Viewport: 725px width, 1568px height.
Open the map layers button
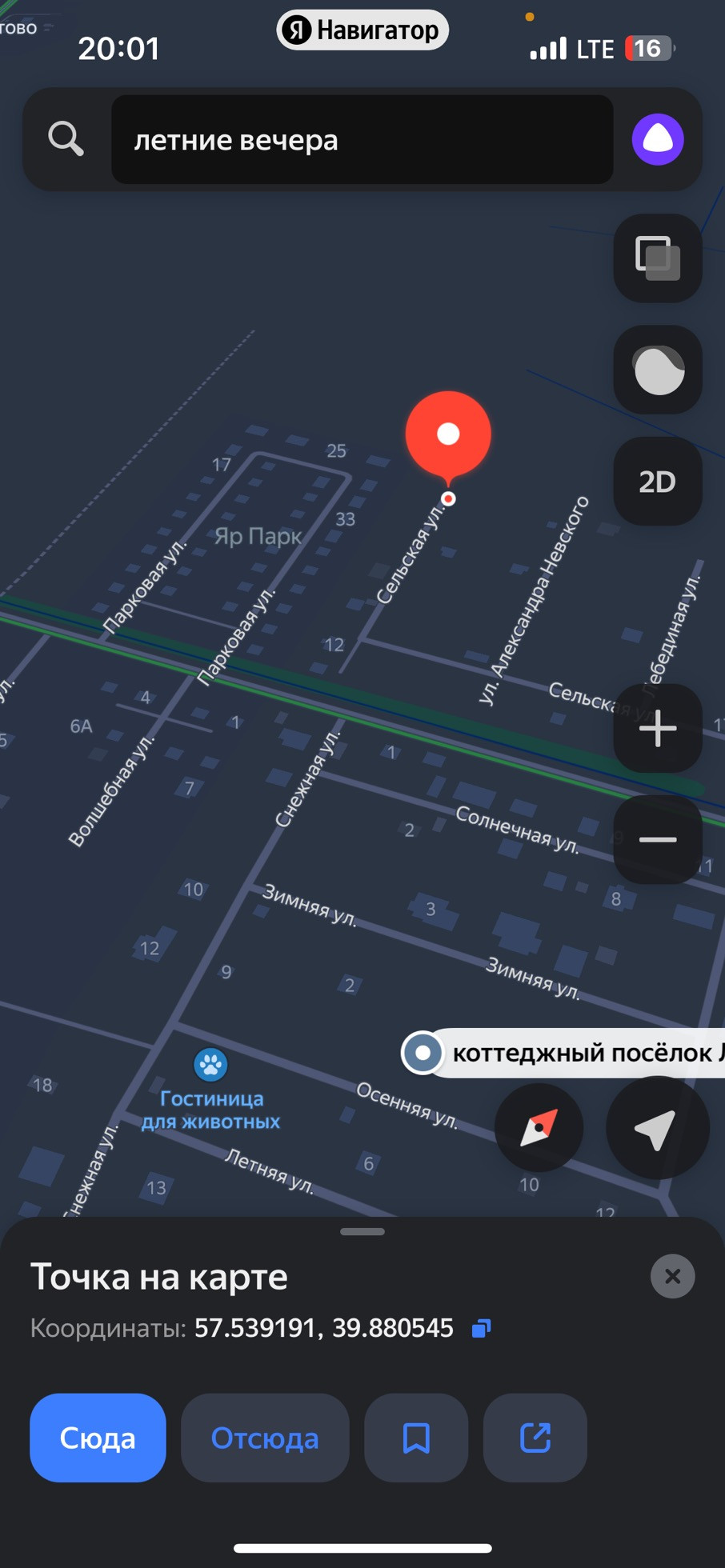658,258
